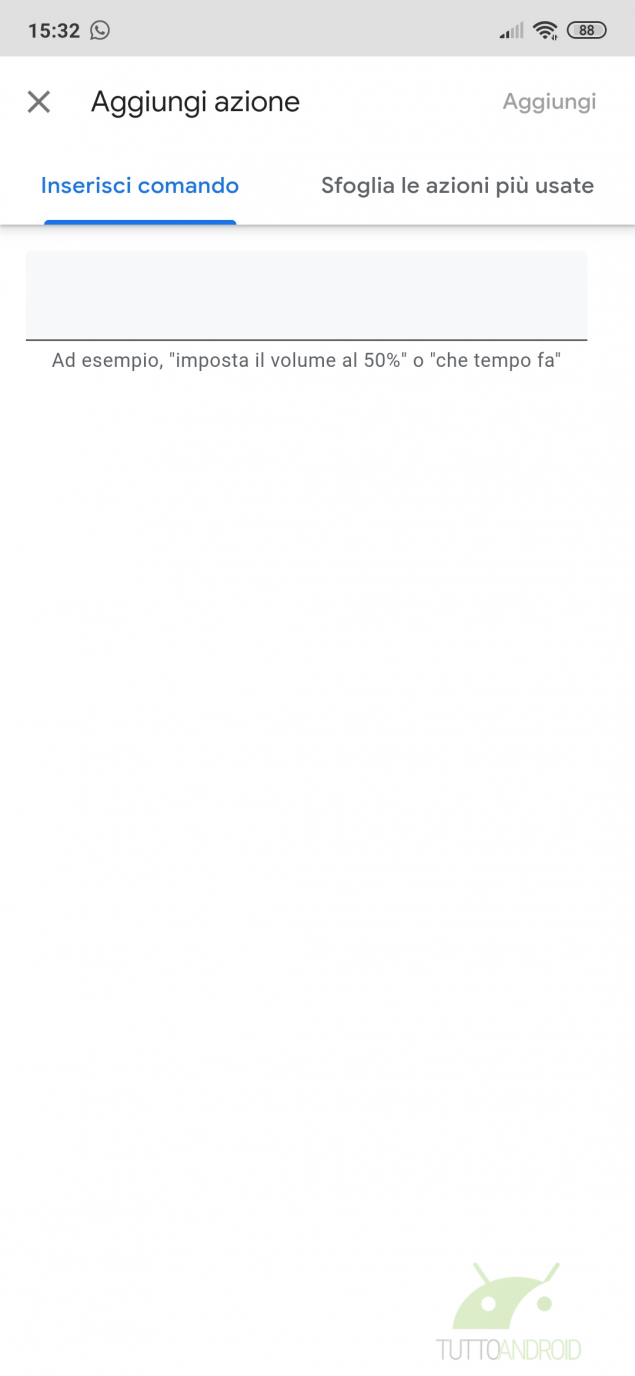The image size is (635, 1376).
Task: Close the Aggiungi azione screen
Action: pos(38,102)
